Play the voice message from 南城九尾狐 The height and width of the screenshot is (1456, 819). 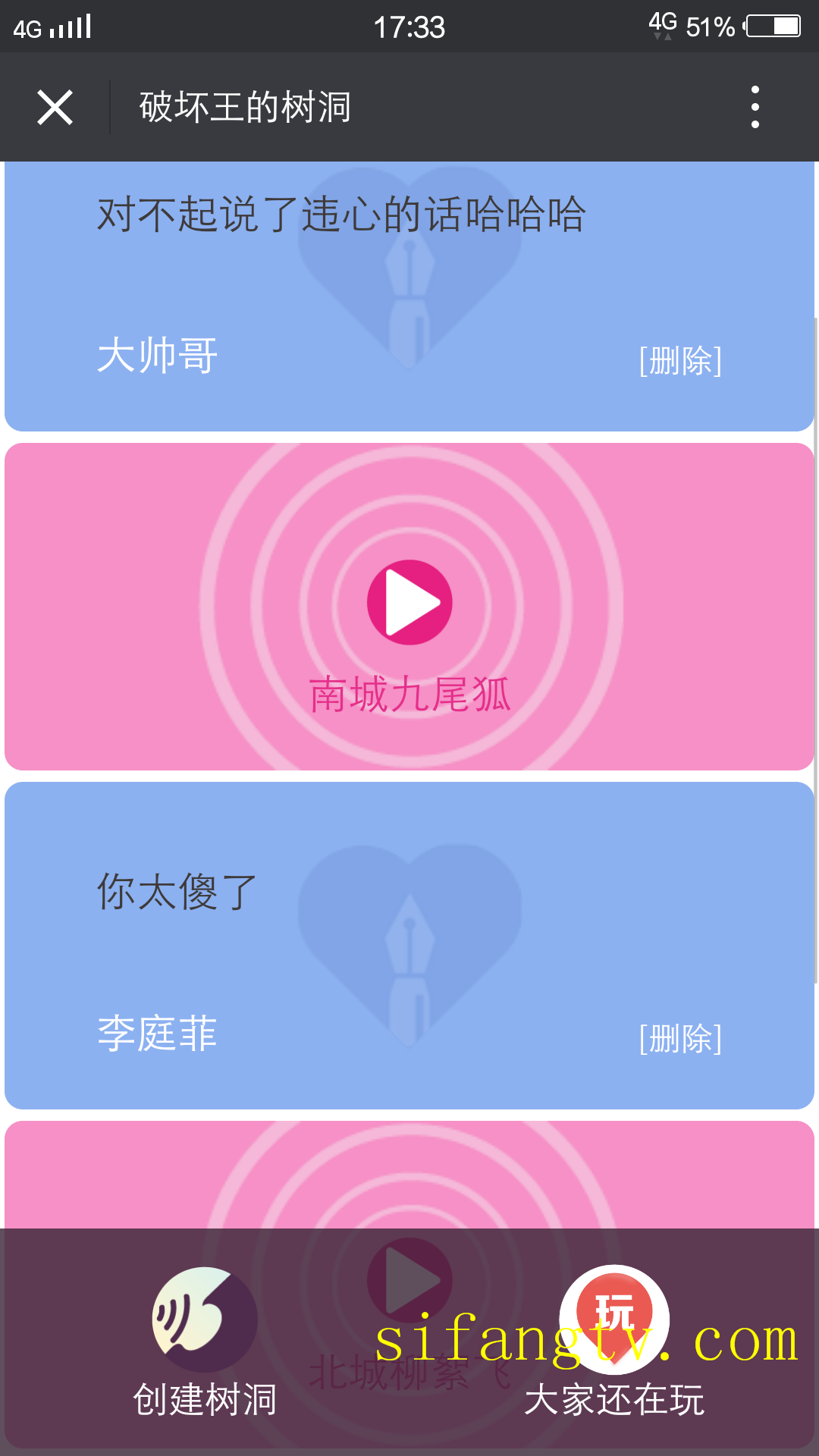coord(409,602)
